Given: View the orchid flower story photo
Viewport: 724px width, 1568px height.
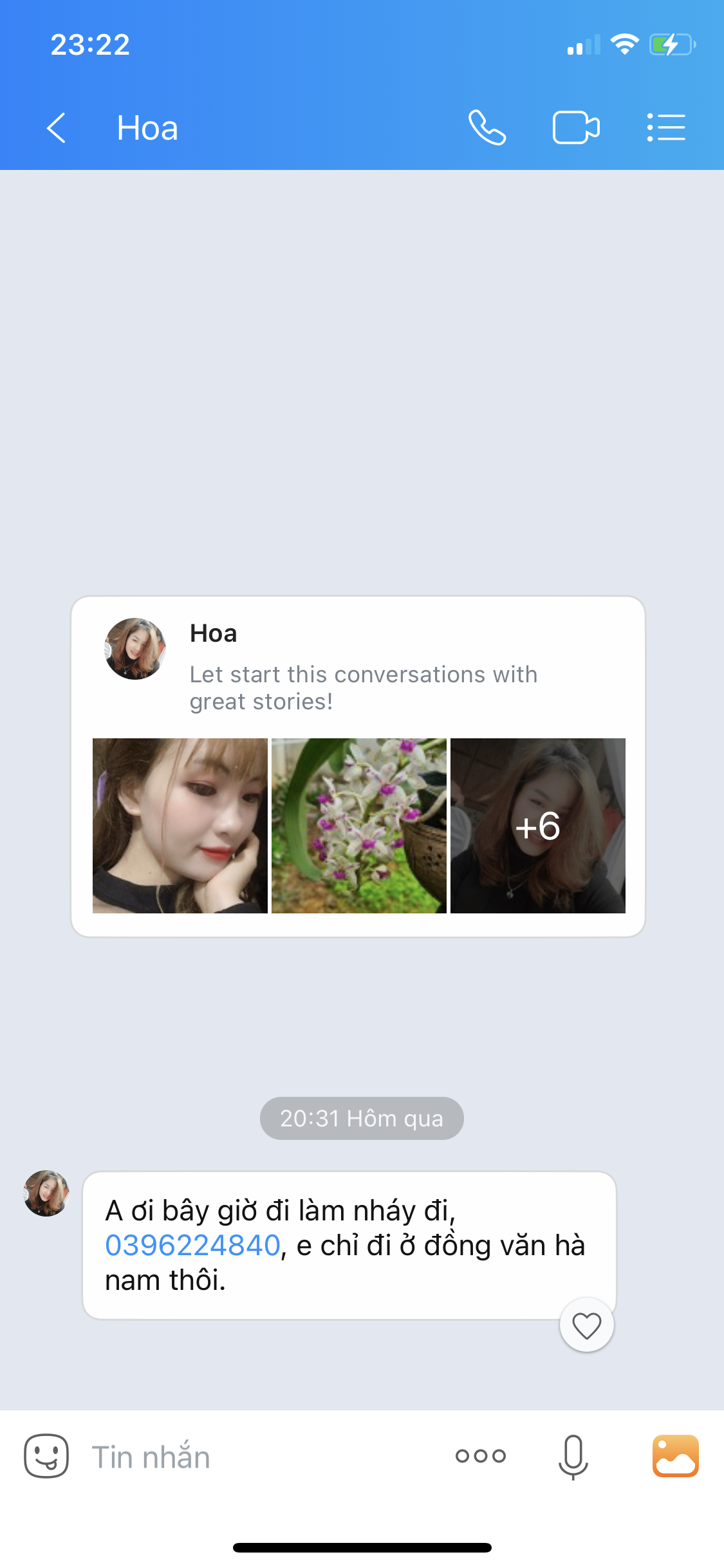Looking at the screenshot, I should (359, 826).
